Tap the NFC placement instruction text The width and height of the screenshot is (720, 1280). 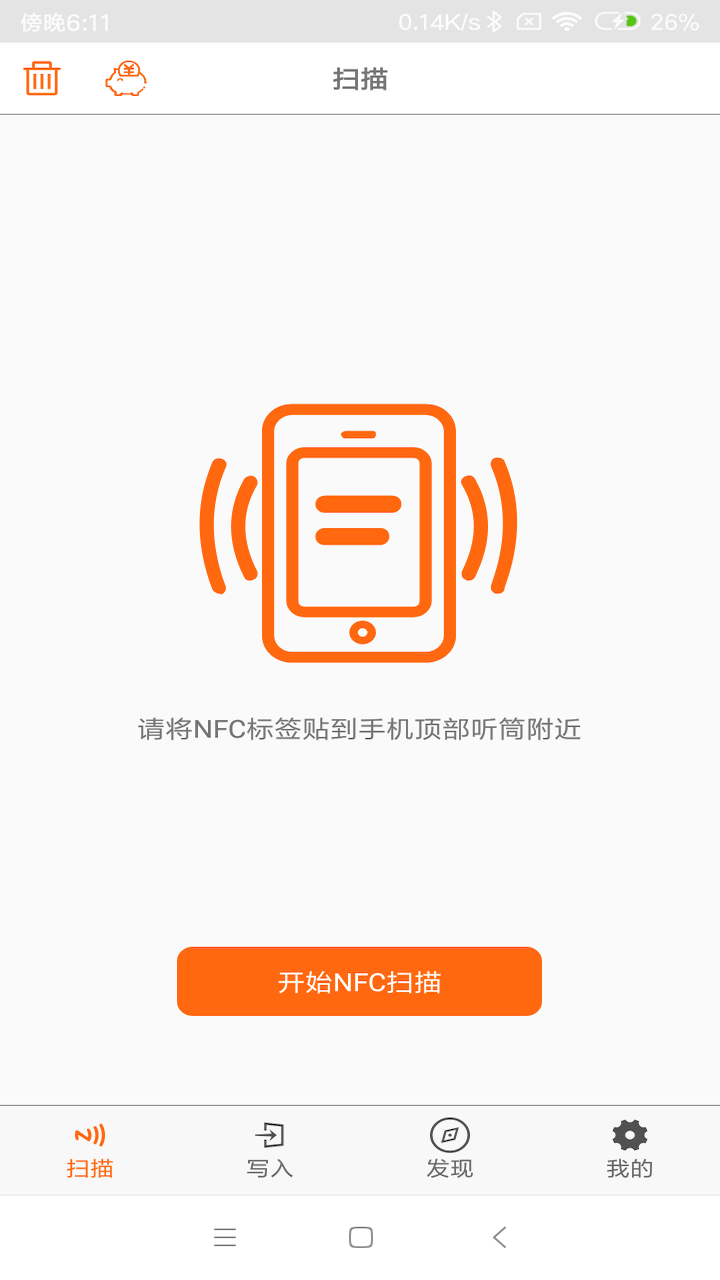click(359, 727)
